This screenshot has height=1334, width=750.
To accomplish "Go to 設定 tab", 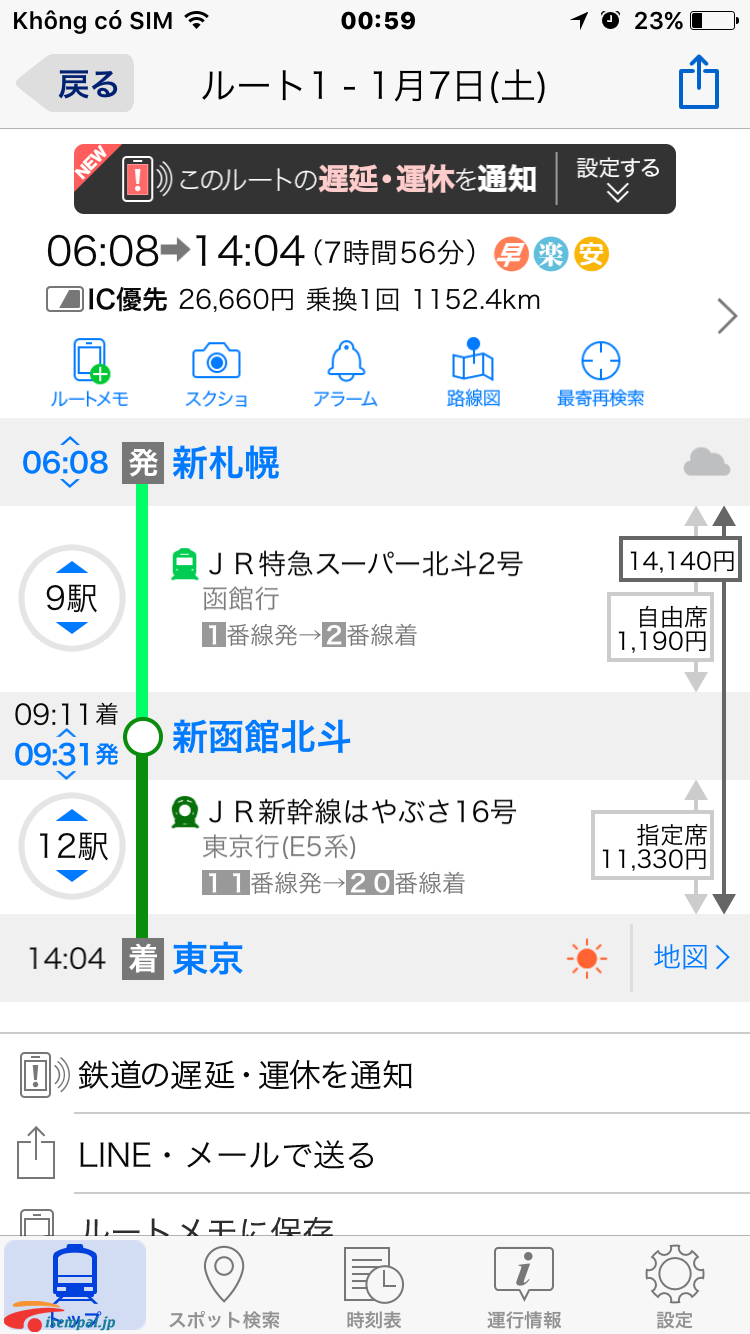I will pos(674,1286).
